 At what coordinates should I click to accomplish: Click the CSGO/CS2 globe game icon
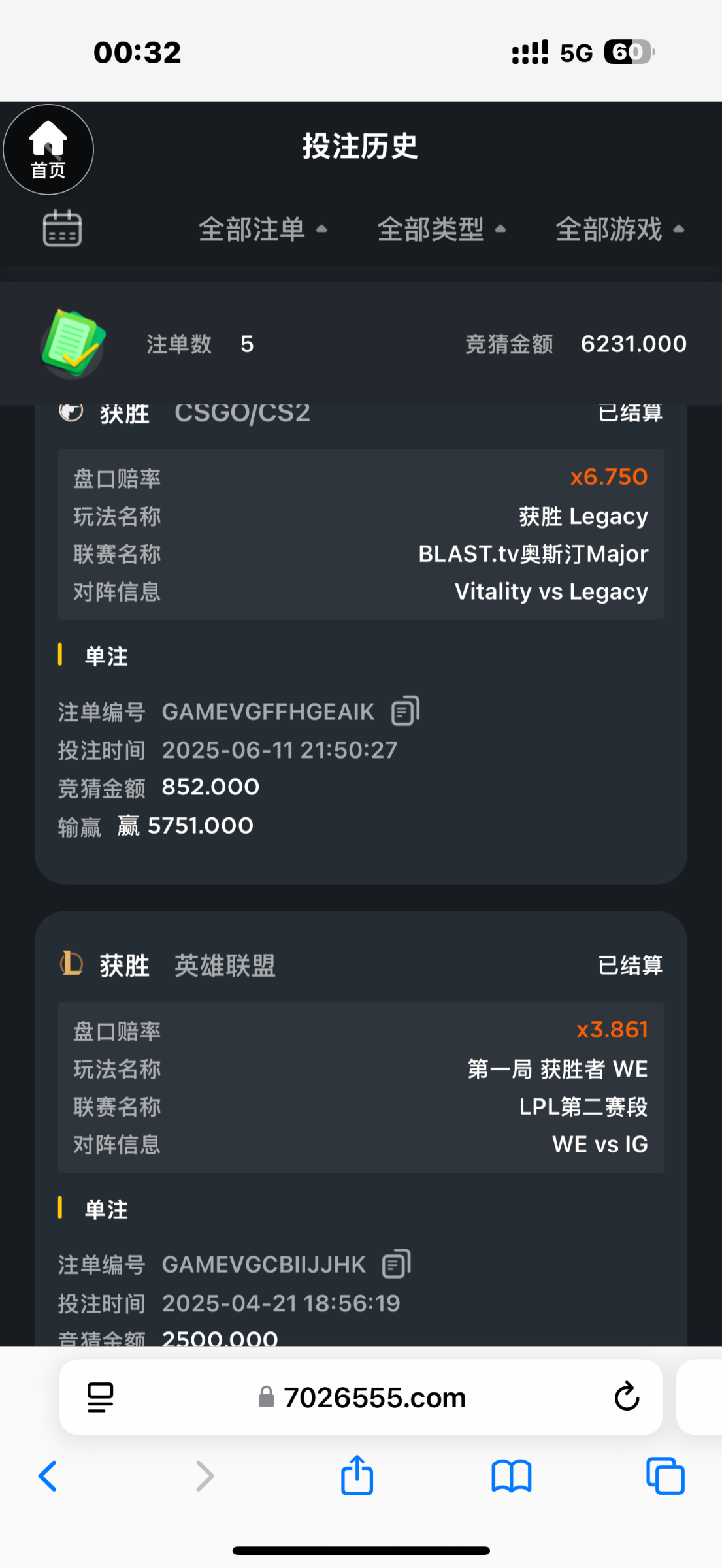(71, 413)
